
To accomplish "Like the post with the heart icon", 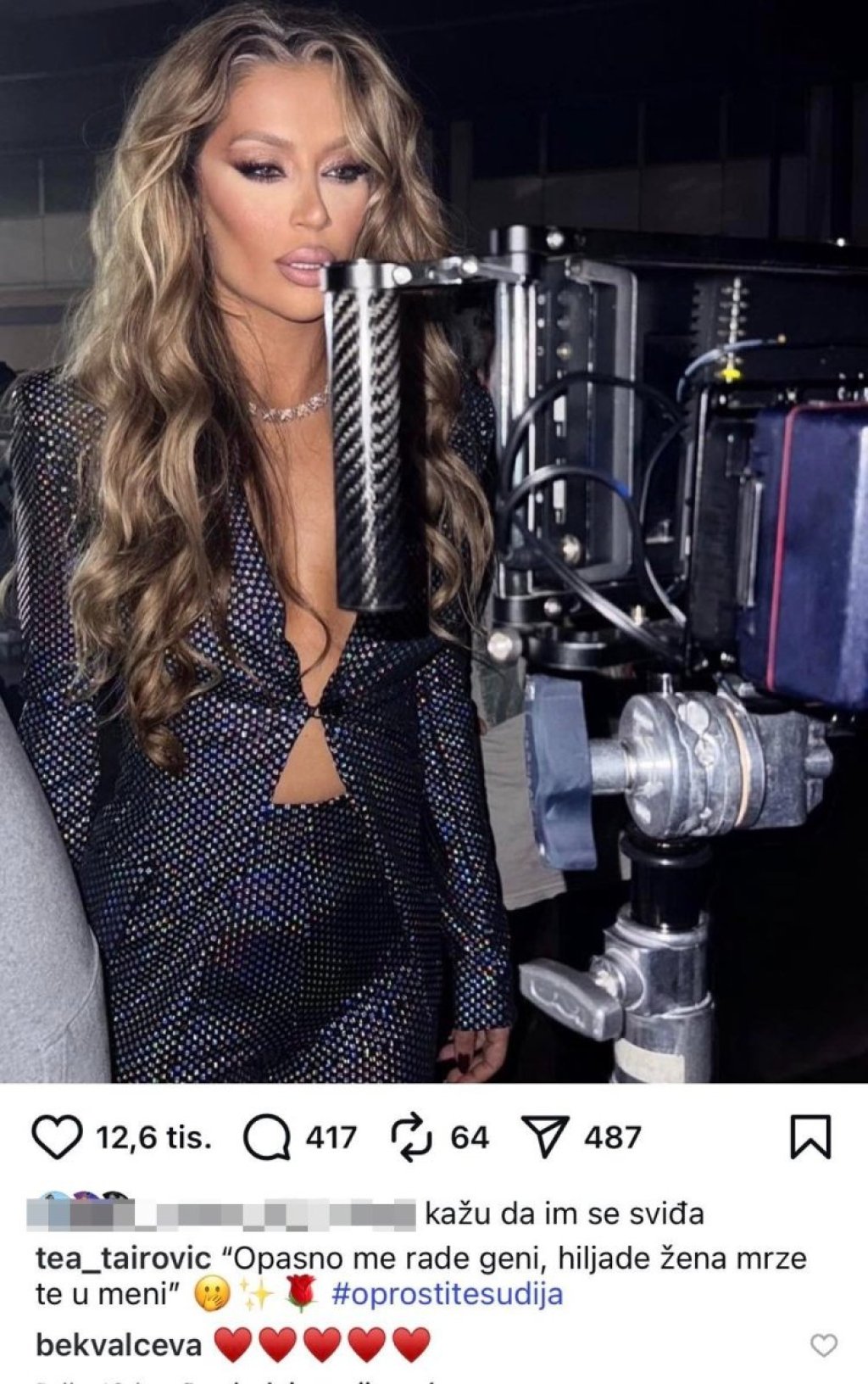I will (x=57, y=1137).
